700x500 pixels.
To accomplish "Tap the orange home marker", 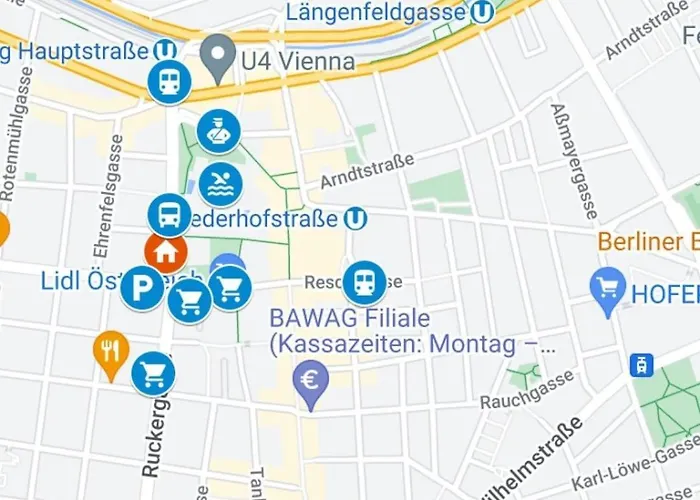I will click(x=166, y=250).
